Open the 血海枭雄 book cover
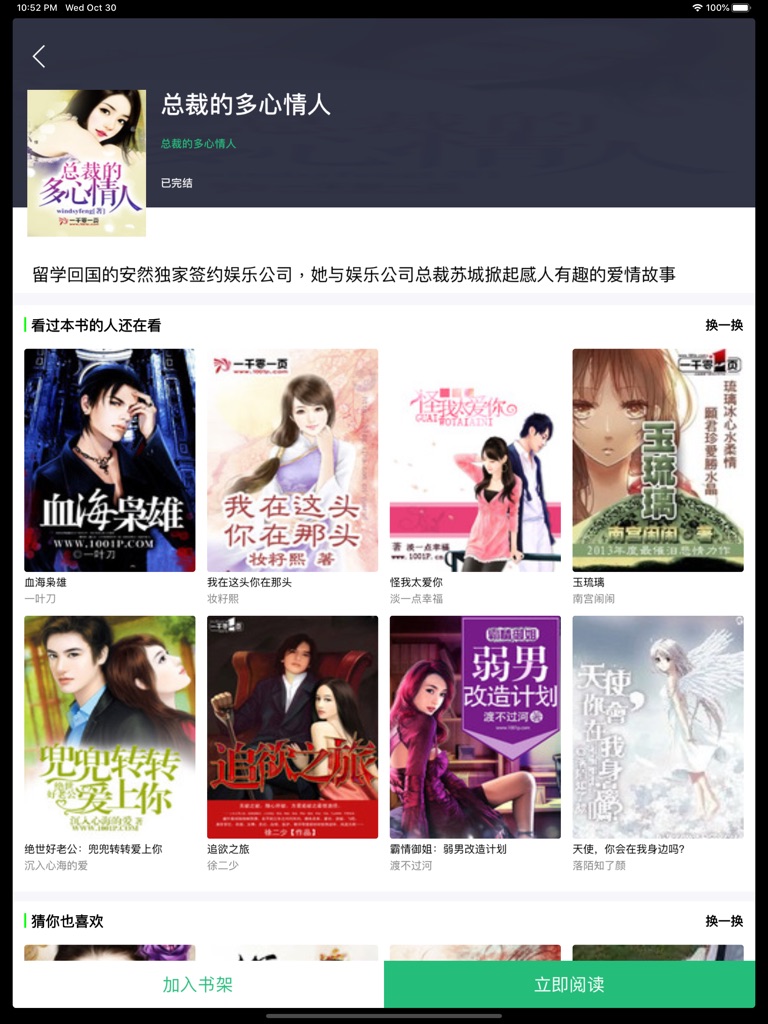The height and width of the screenshot is (1024, 768). click(x=109, y=460)
